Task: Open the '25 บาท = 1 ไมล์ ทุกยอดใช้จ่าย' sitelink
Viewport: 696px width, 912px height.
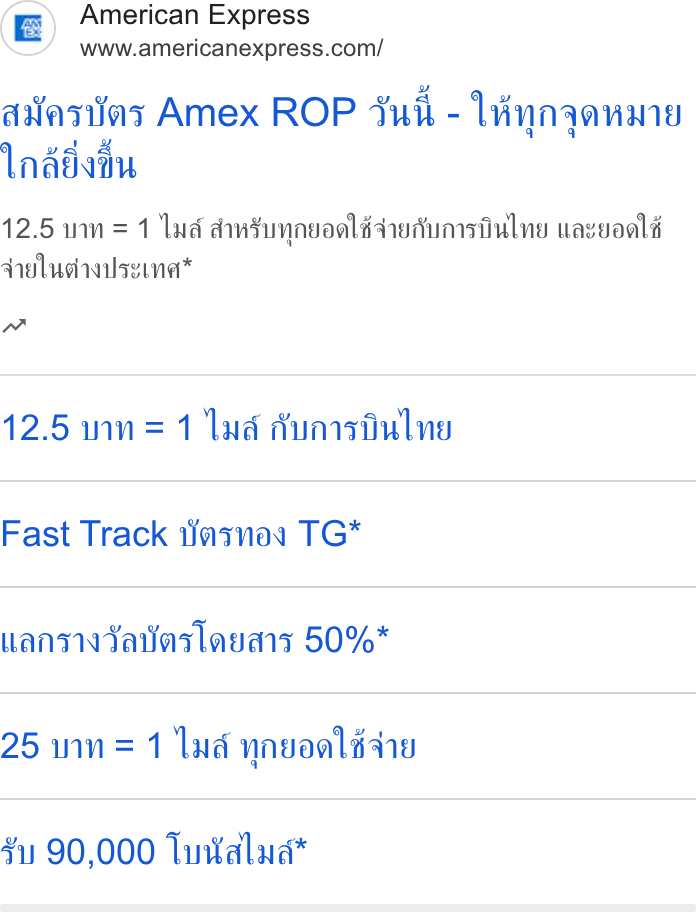Action: [348, 746]
